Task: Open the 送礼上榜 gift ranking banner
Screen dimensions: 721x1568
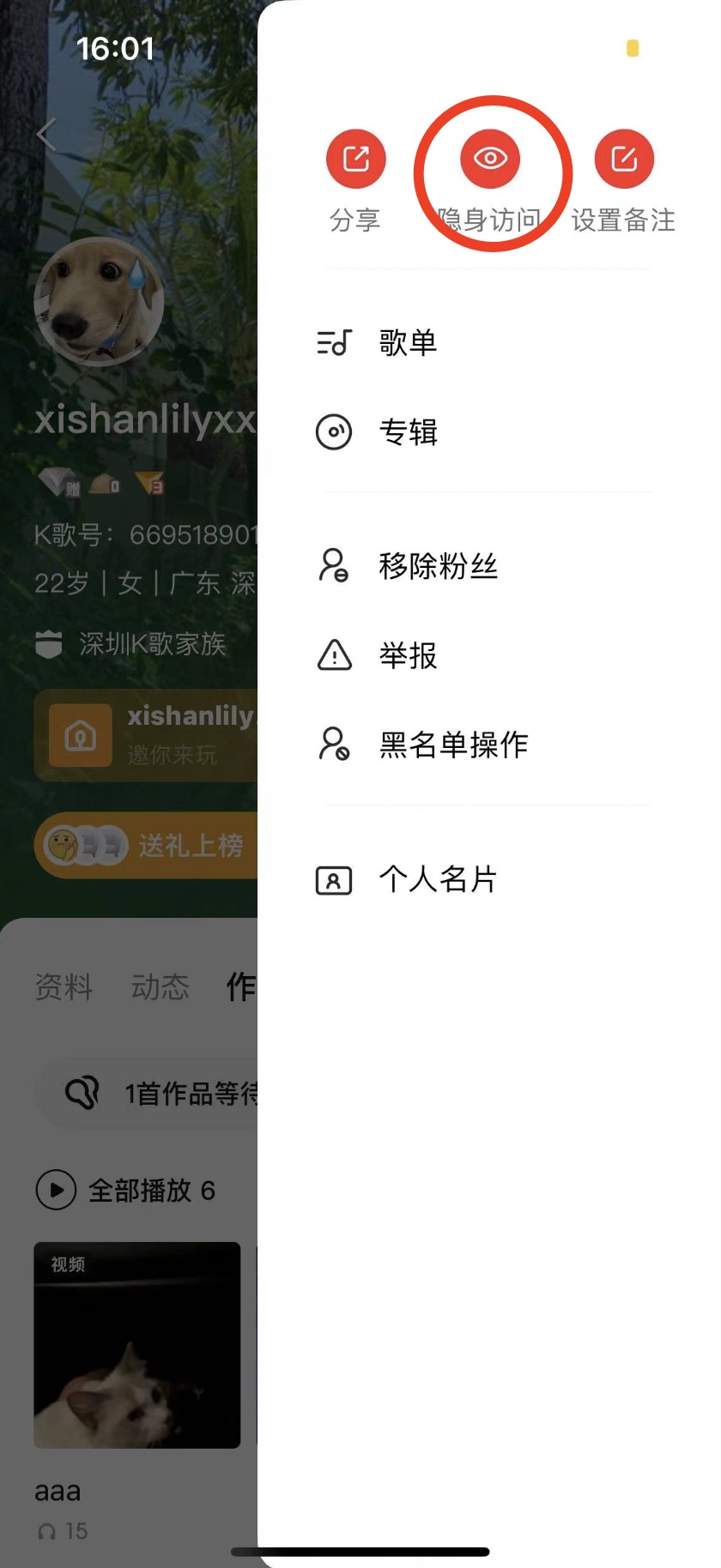Action: tap(146, 846)
